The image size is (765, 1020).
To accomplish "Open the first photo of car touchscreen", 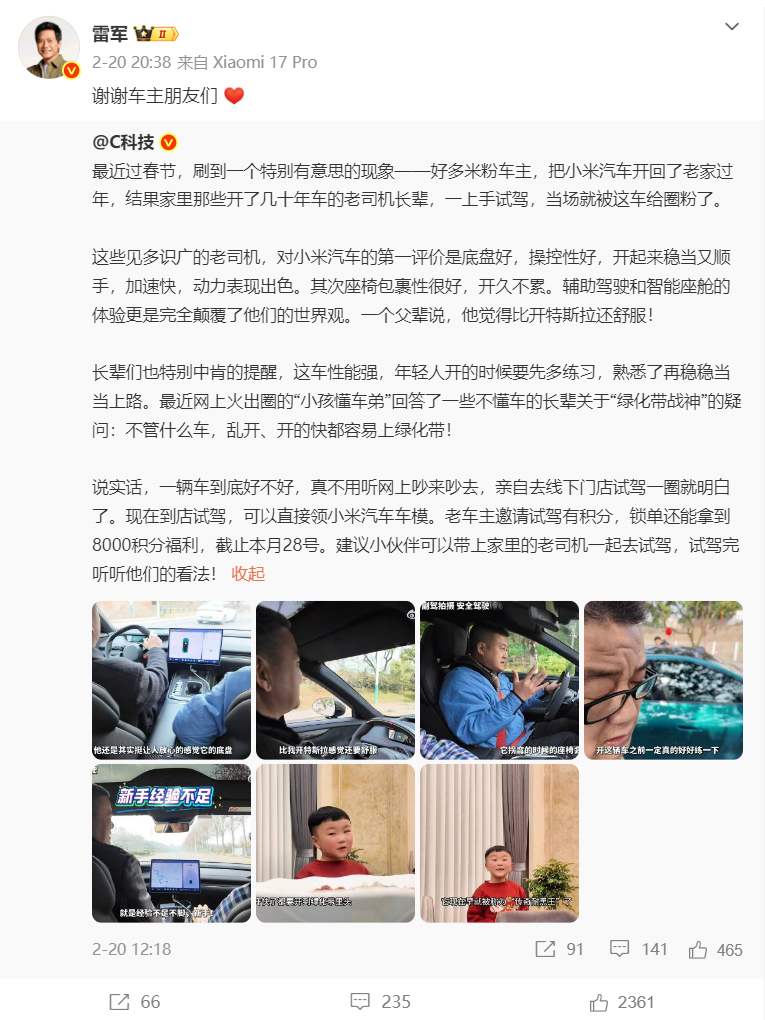I will [x=171, y=680].
